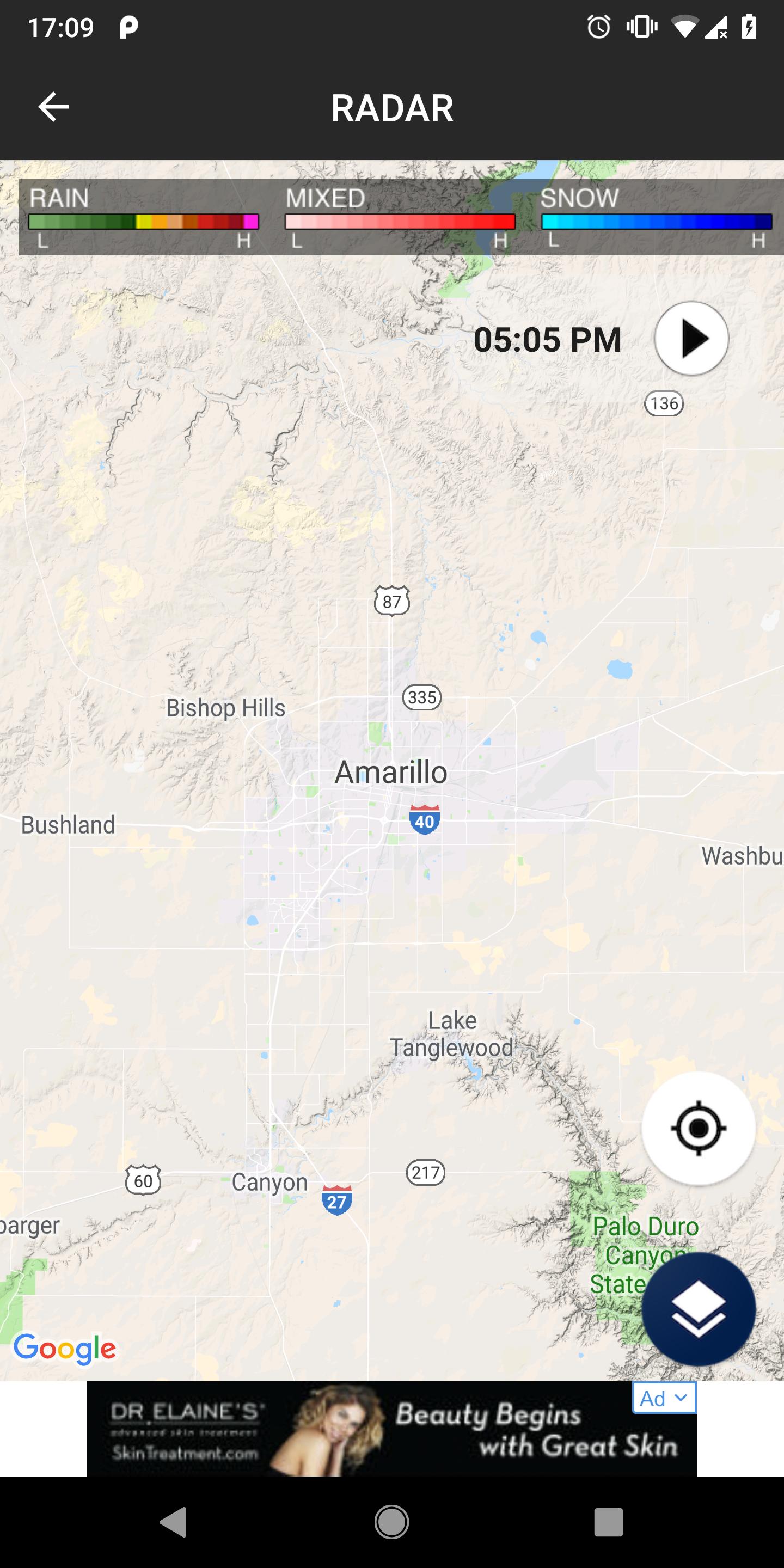Center map on my current location
Screen dimensions: 784x1568
tap(698, 1128)
